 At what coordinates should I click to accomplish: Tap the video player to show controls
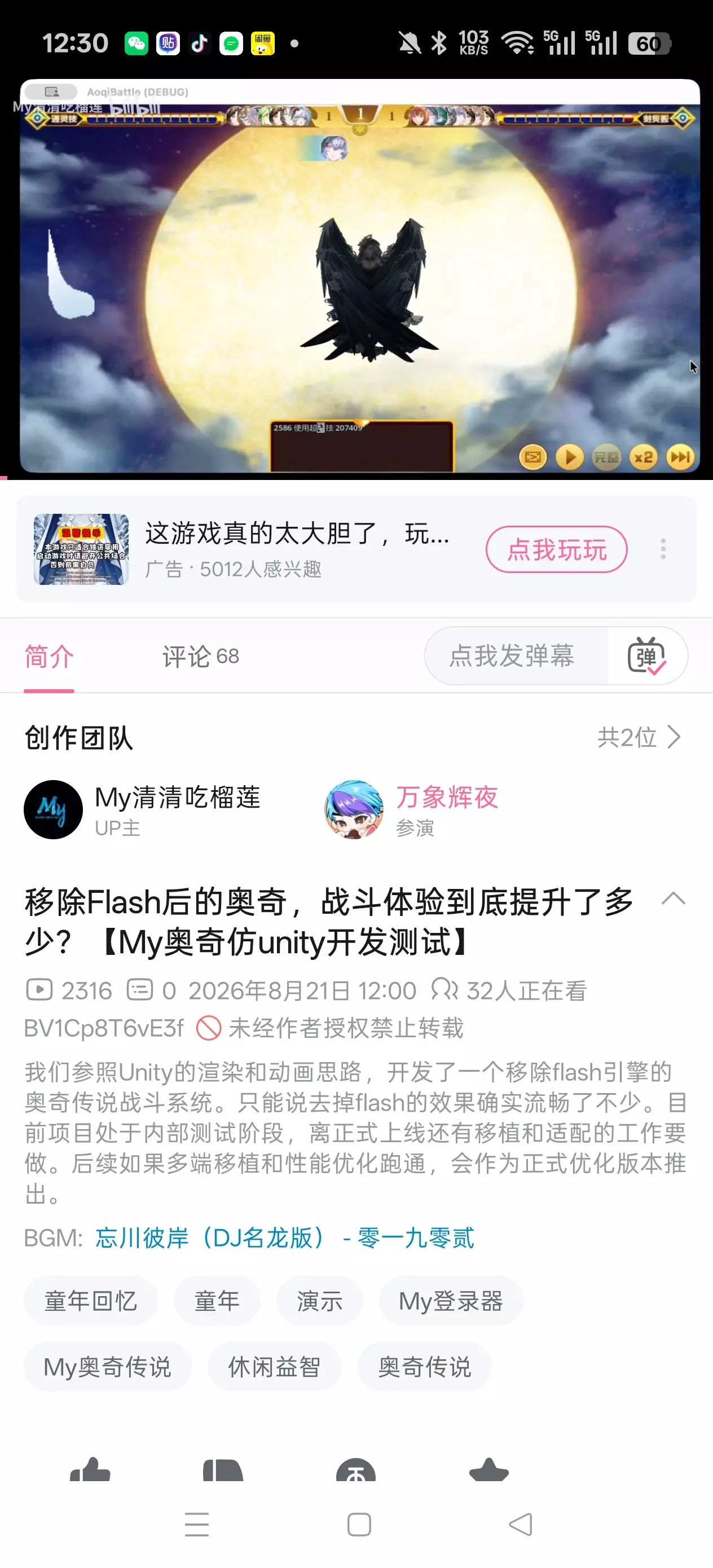tap(359, 276)
